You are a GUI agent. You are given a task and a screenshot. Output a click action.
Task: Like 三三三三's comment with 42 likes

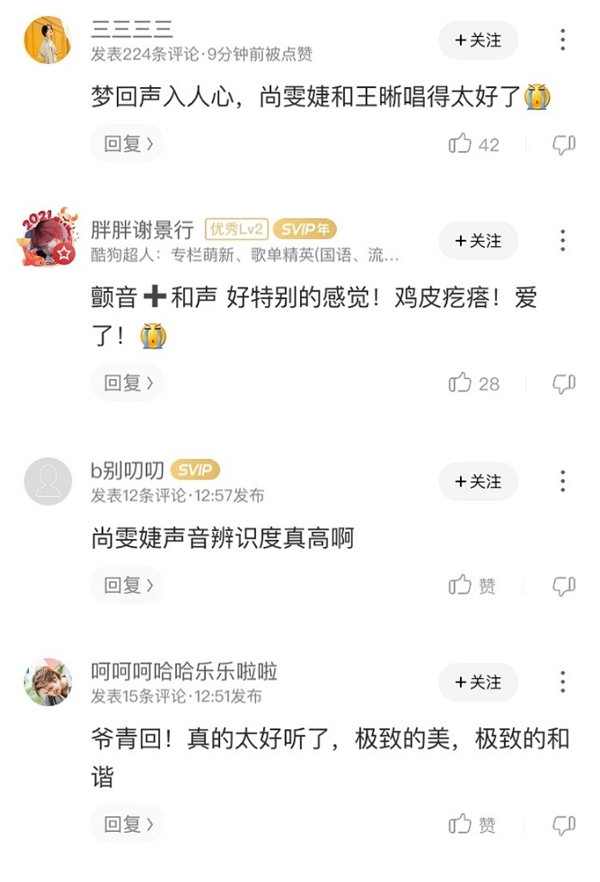461,144
